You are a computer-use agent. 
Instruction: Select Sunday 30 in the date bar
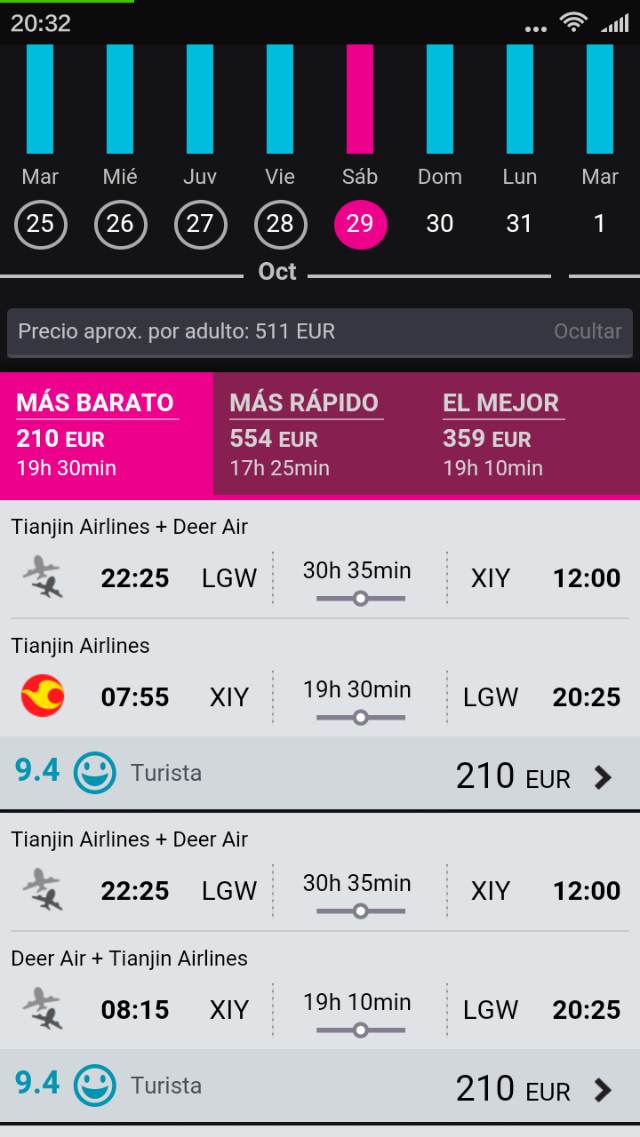click(x=440, y=224)
